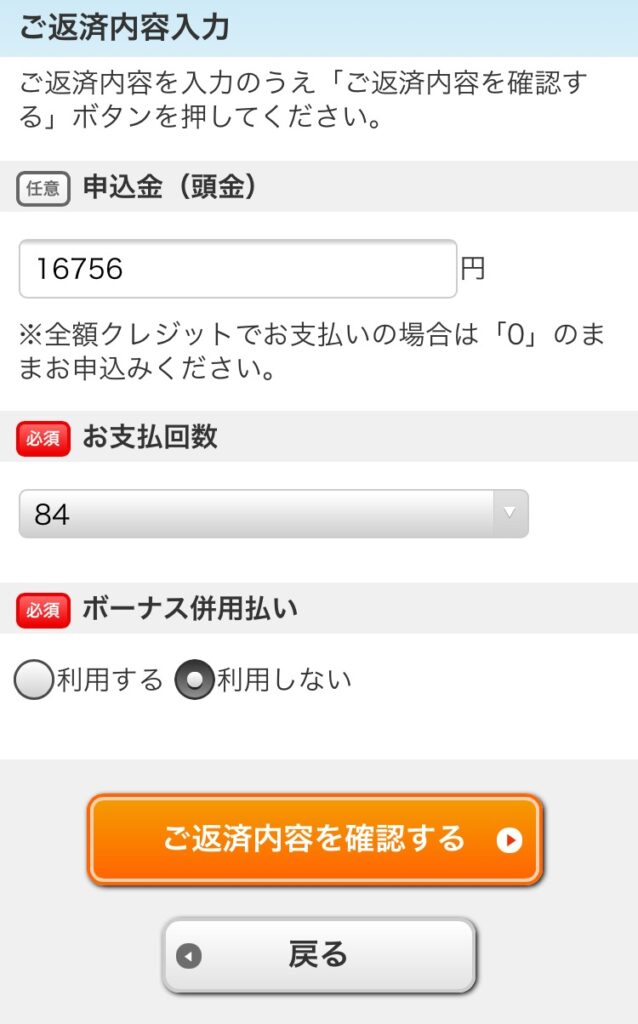Viewport: 638px width, 1024px height.
Task: Tap the 申込金（頭金） amount input field
Action: 238,269
